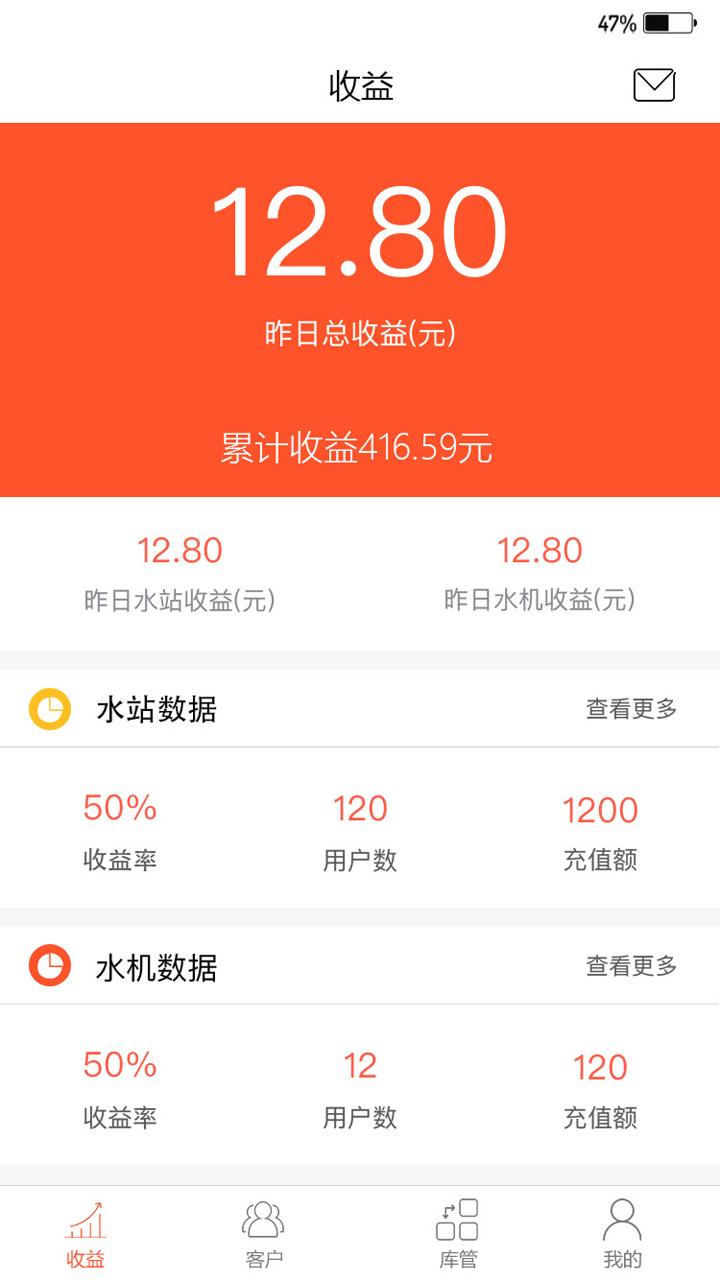Open the 库管 tab
The image size is (720, 1280).
pos(457,1233)
